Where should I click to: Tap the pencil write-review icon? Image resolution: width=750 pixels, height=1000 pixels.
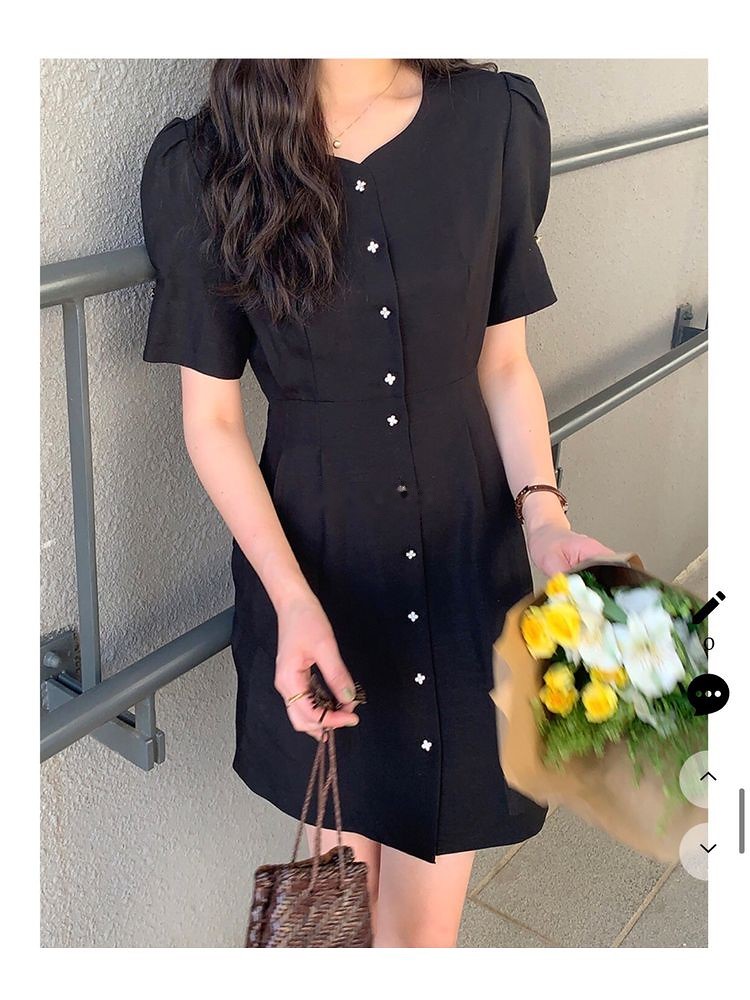[708, 607]
